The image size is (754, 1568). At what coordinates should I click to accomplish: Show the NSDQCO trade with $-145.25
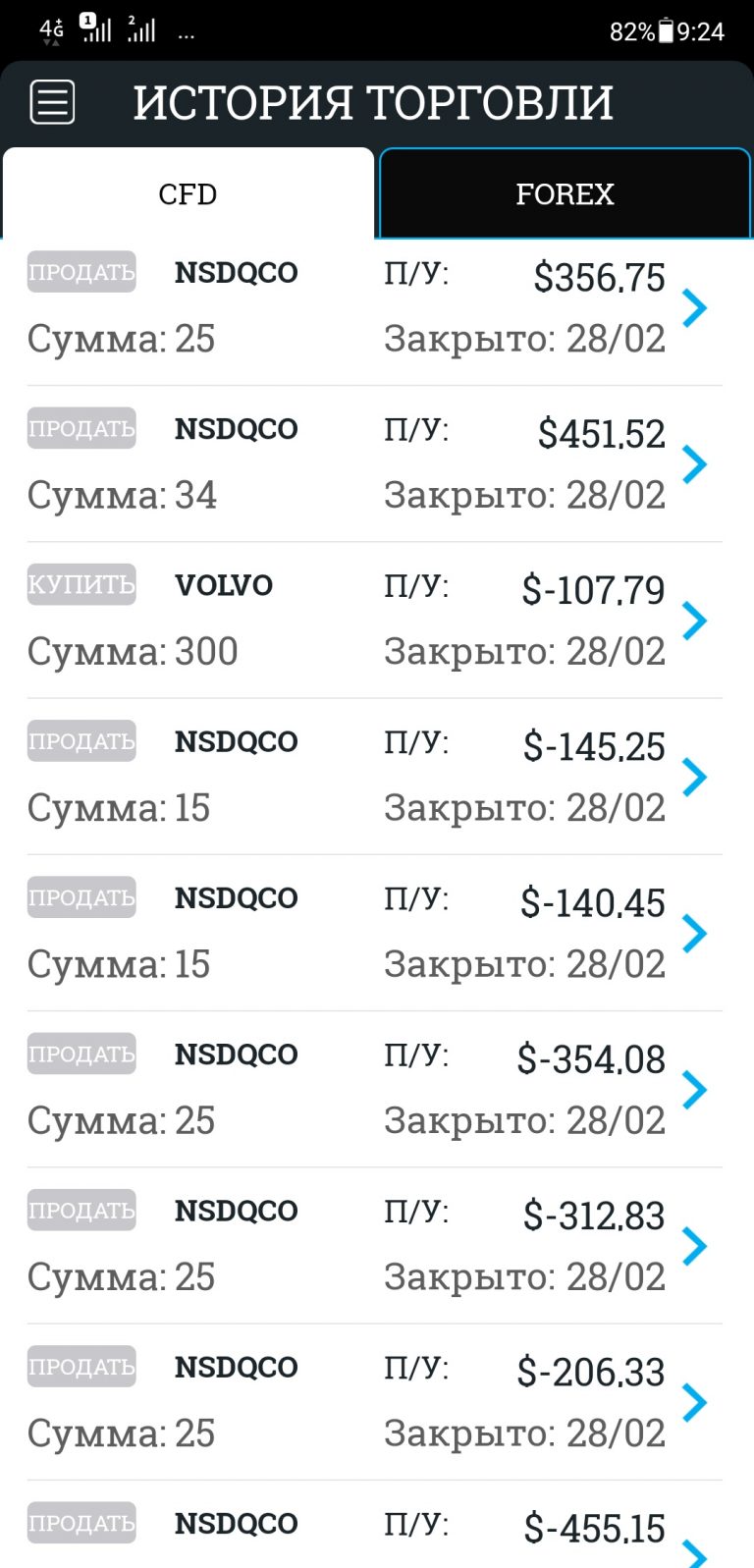(375, 776)
